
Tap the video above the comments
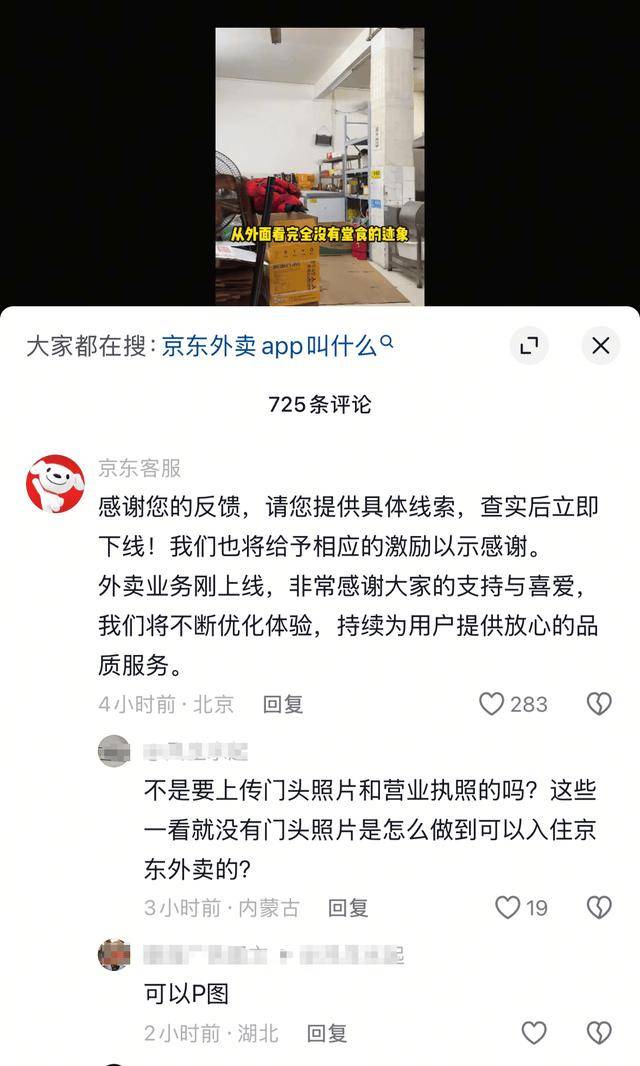click(x=320, y=166)
